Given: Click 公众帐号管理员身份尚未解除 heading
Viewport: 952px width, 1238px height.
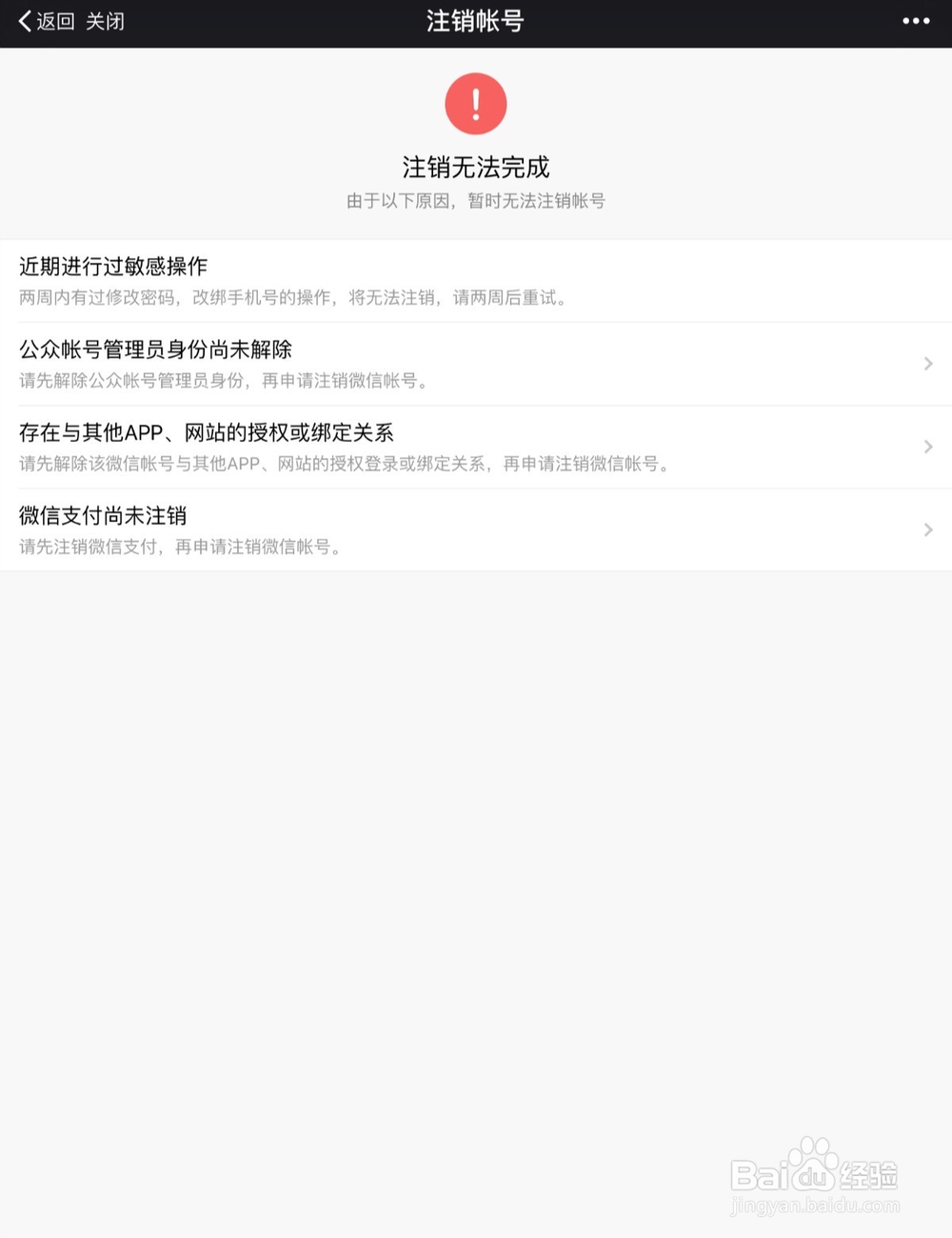Looking at the screenshot, I should (x=155, y=349).
